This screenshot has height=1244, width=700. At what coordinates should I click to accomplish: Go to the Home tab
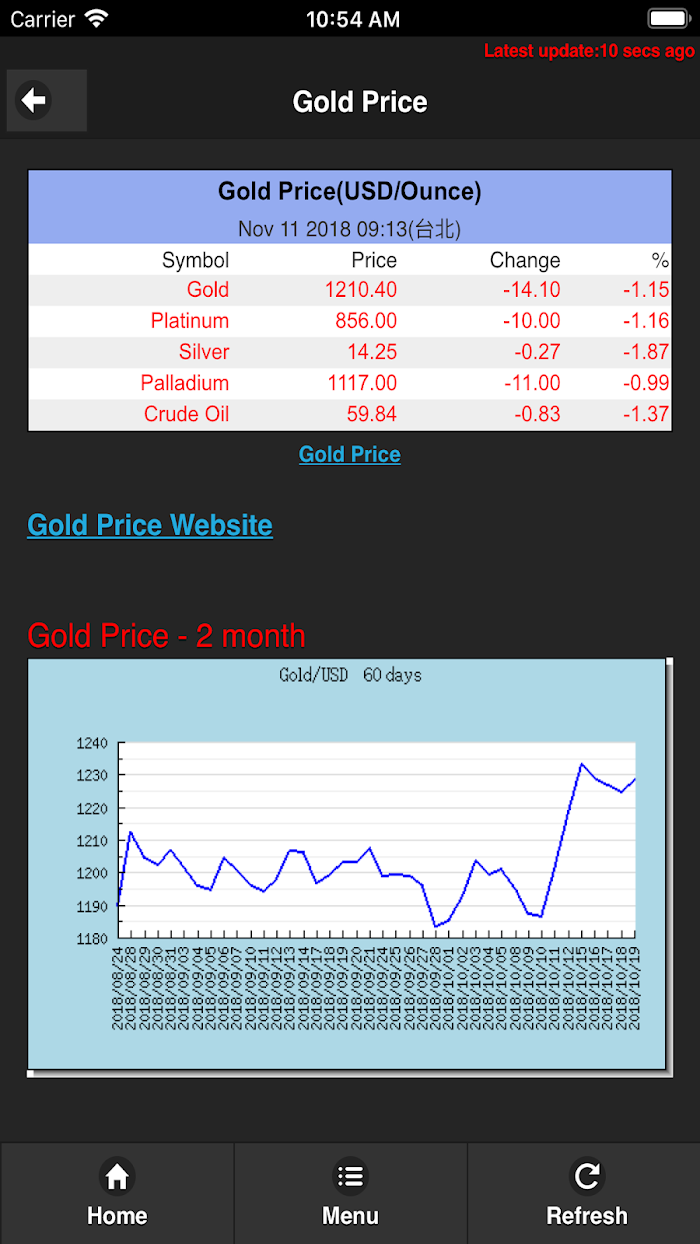click(x=117, y=1194)
